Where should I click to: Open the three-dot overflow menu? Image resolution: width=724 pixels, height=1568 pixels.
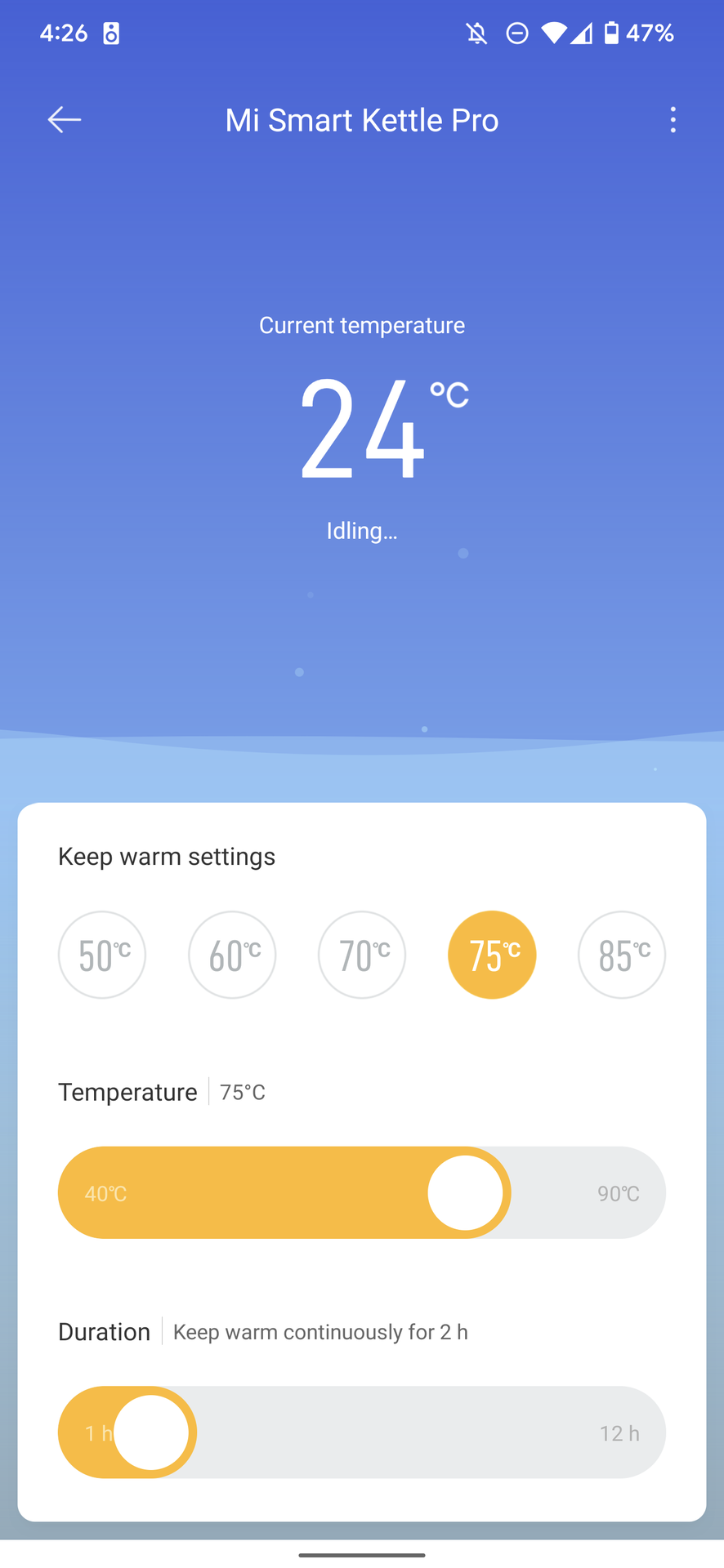click(x=673, y=120)
